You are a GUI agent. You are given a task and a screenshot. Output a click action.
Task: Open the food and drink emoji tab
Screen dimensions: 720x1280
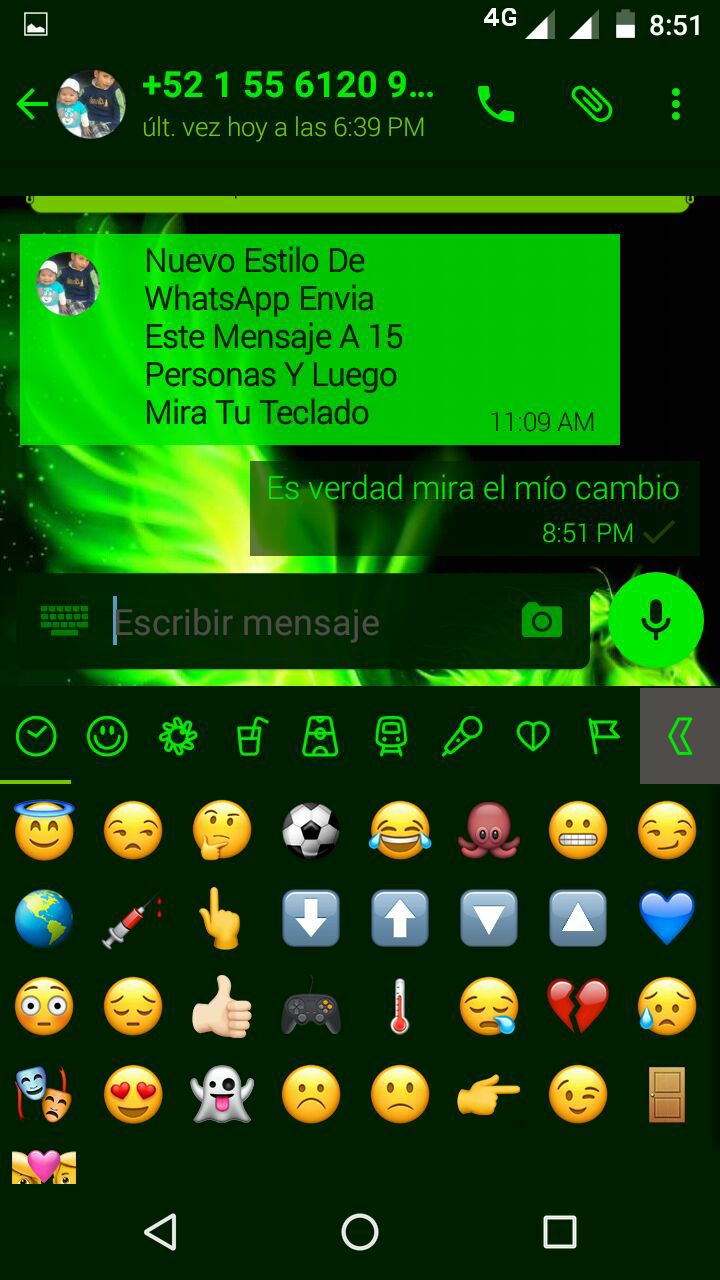coord(249,738)
